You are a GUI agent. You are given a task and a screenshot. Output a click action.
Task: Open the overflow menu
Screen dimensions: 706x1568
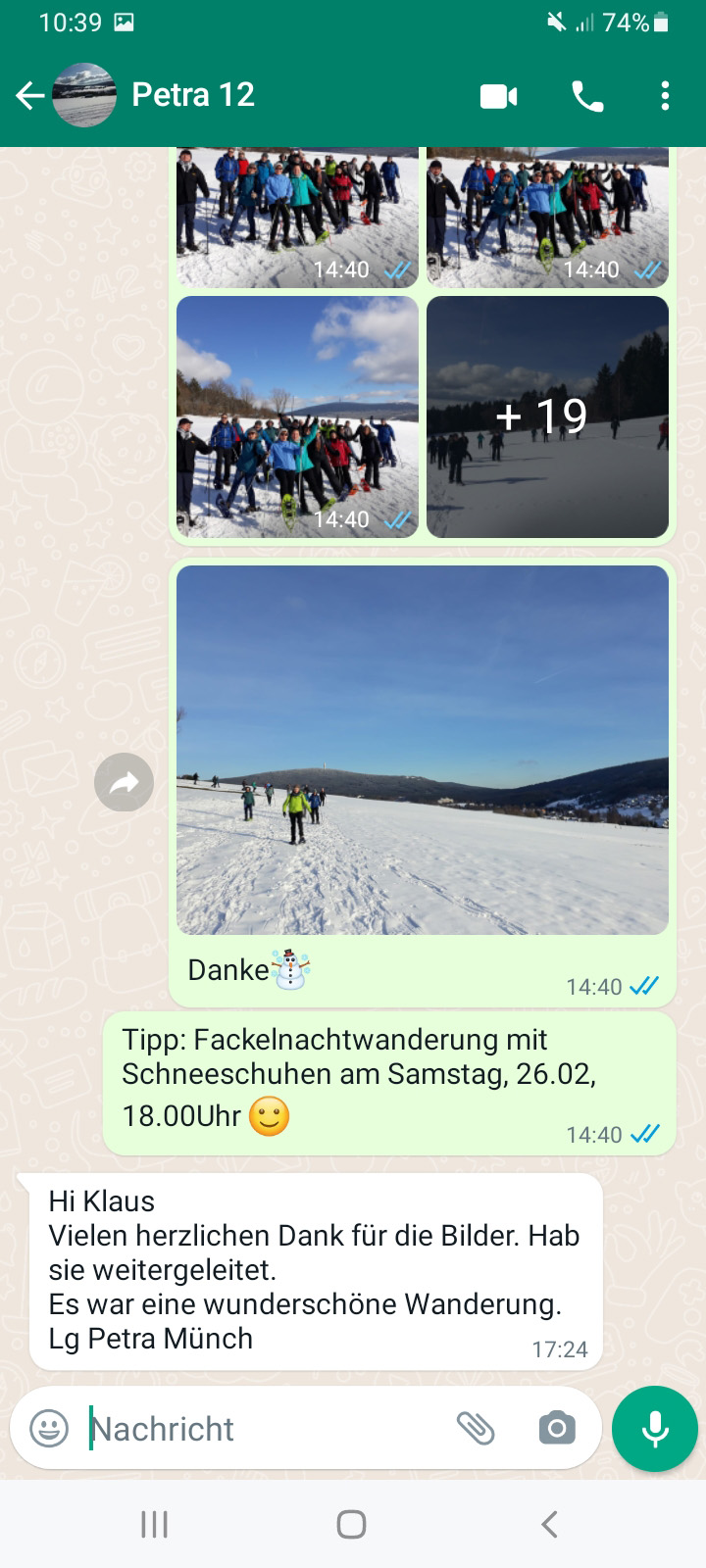tap(665, 96)
